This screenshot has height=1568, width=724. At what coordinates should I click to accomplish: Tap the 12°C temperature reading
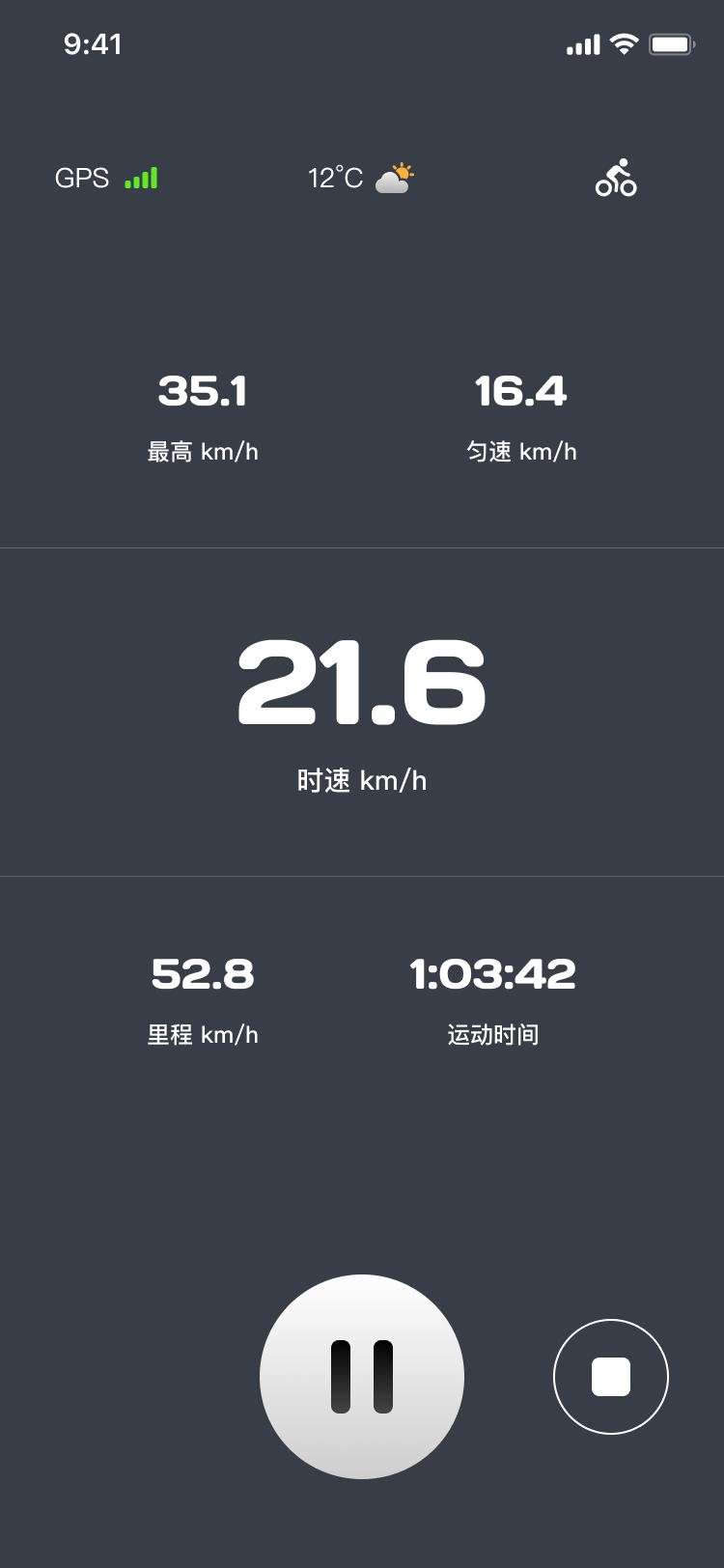tap(335, 177)
